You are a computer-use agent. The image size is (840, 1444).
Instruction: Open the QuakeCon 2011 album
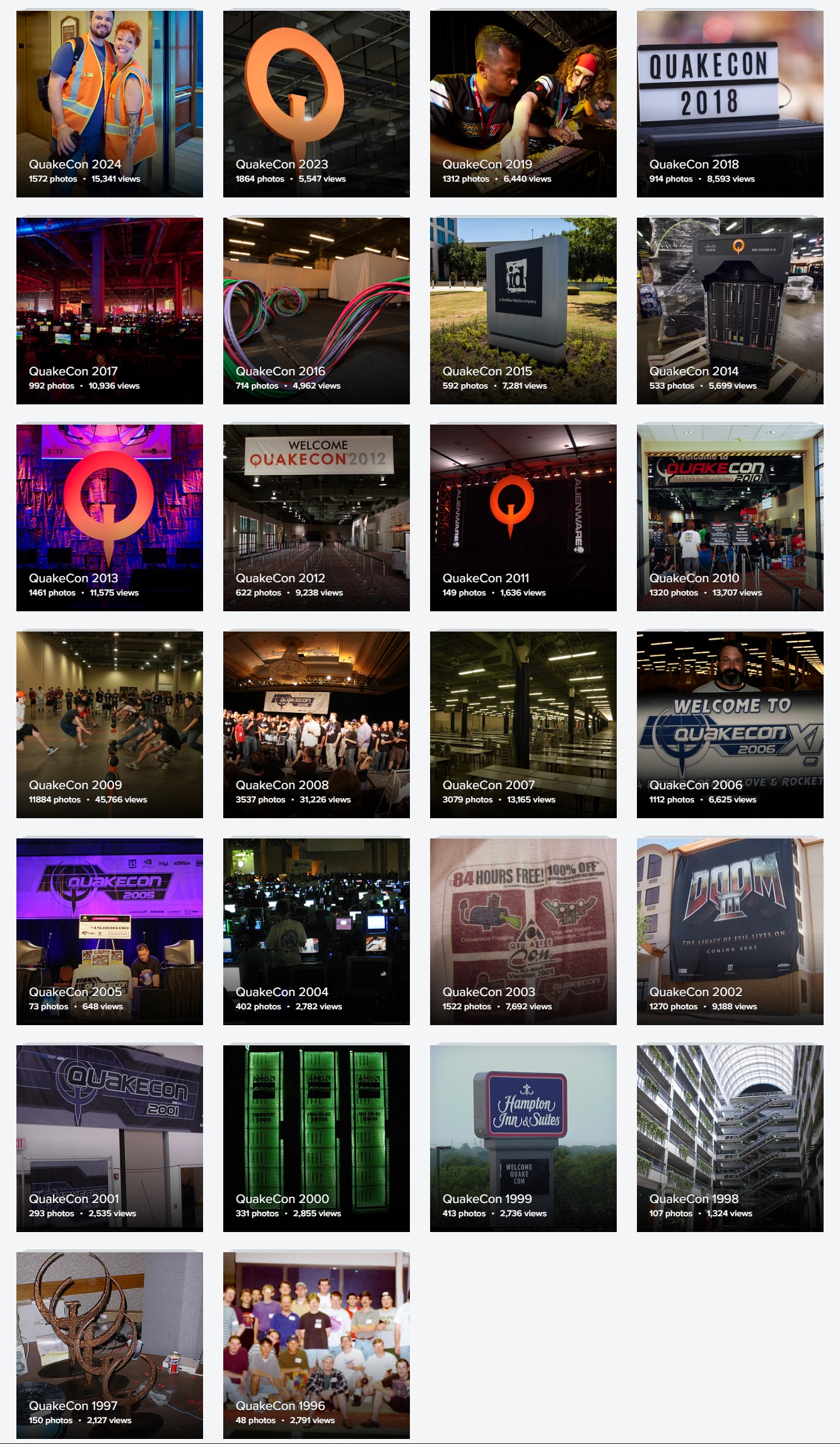tap(523, 518)
